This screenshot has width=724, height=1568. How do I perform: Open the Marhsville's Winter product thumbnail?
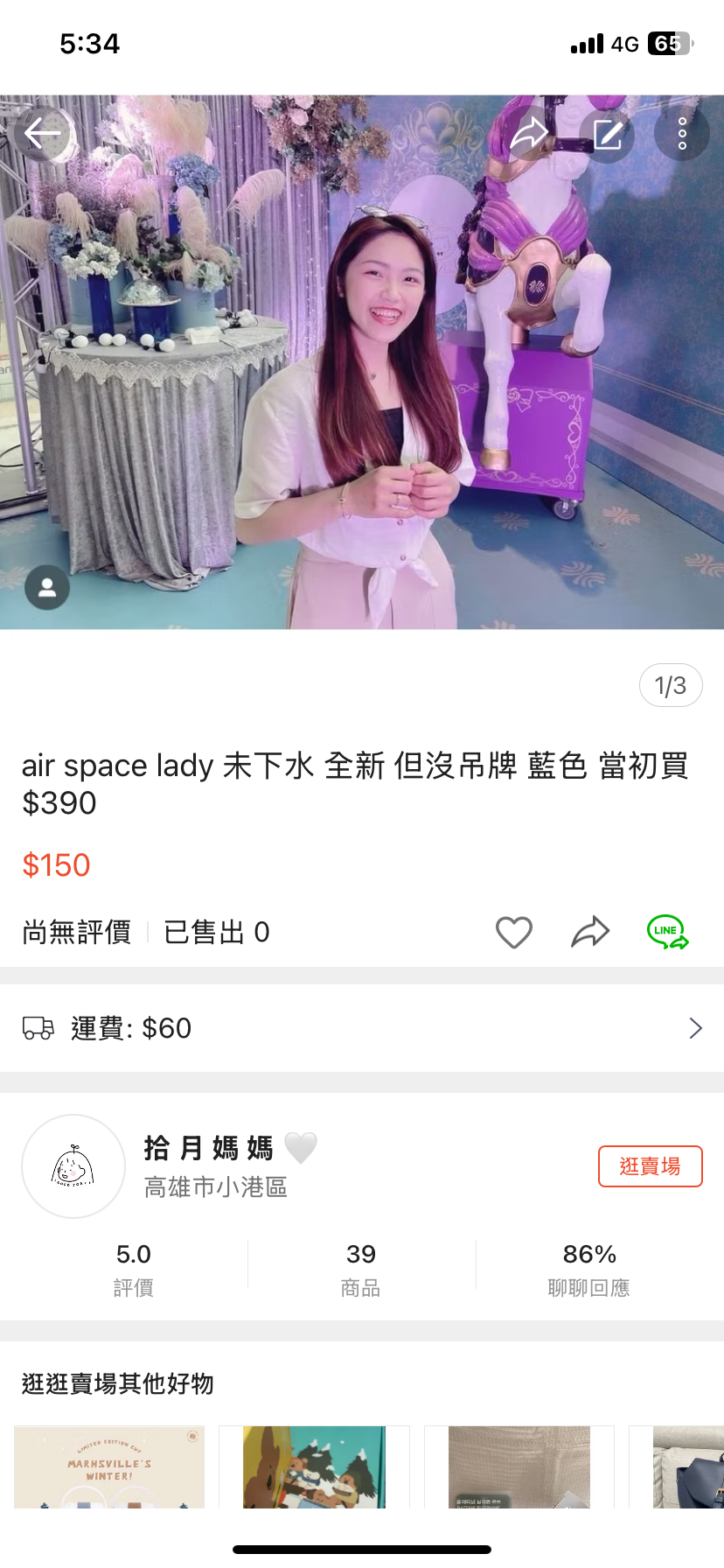(109, 1467)
